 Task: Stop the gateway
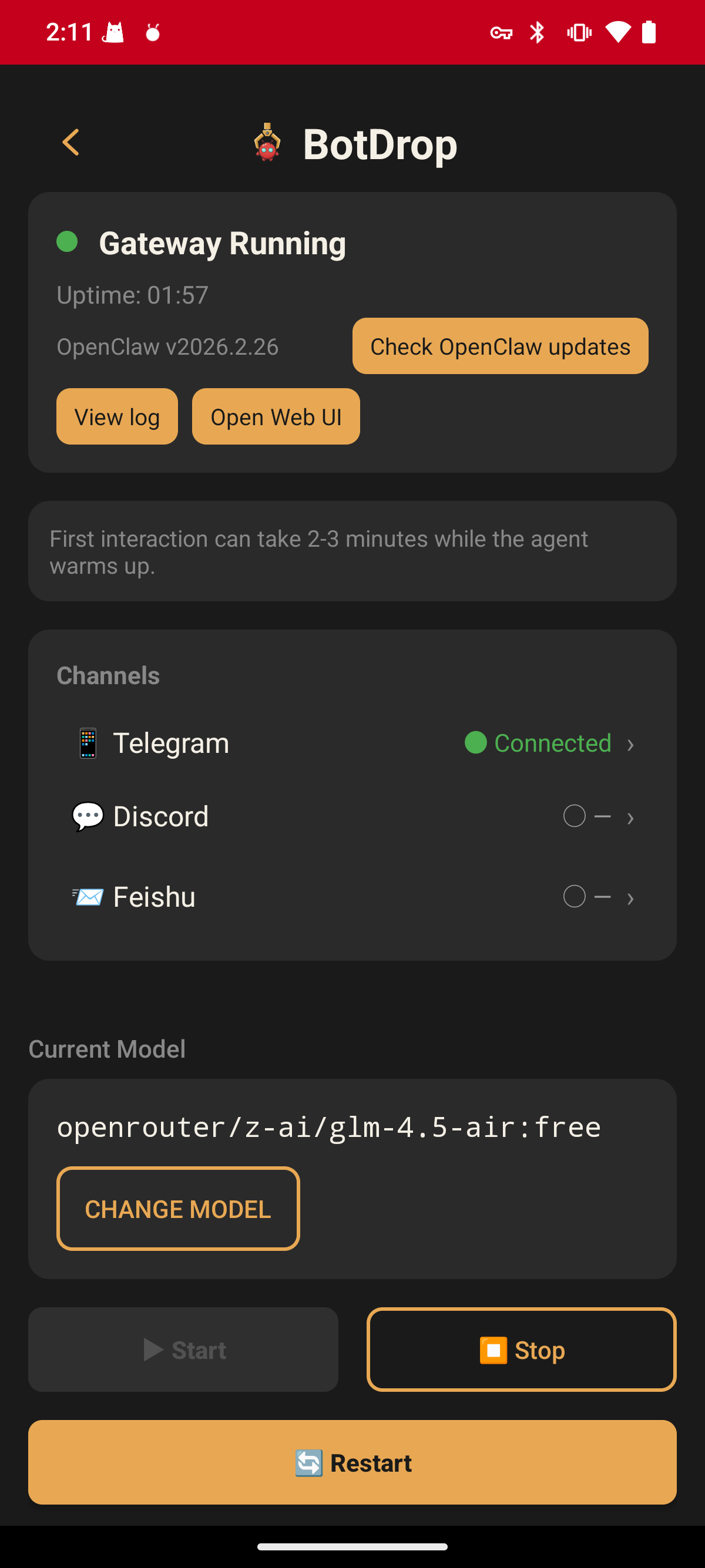(x=521, y=1350)
